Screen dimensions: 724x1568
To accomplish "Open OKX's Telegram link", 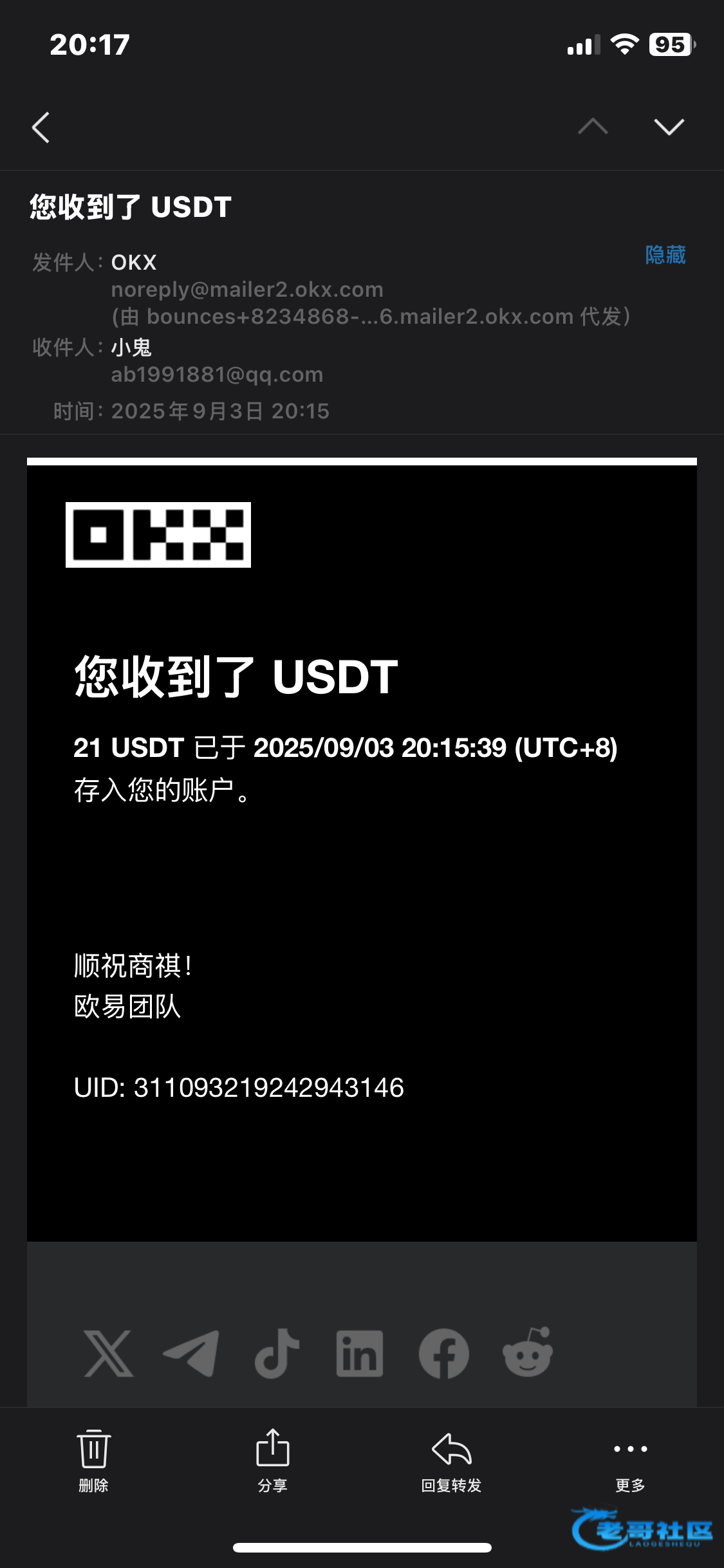I will point(191,1354).
